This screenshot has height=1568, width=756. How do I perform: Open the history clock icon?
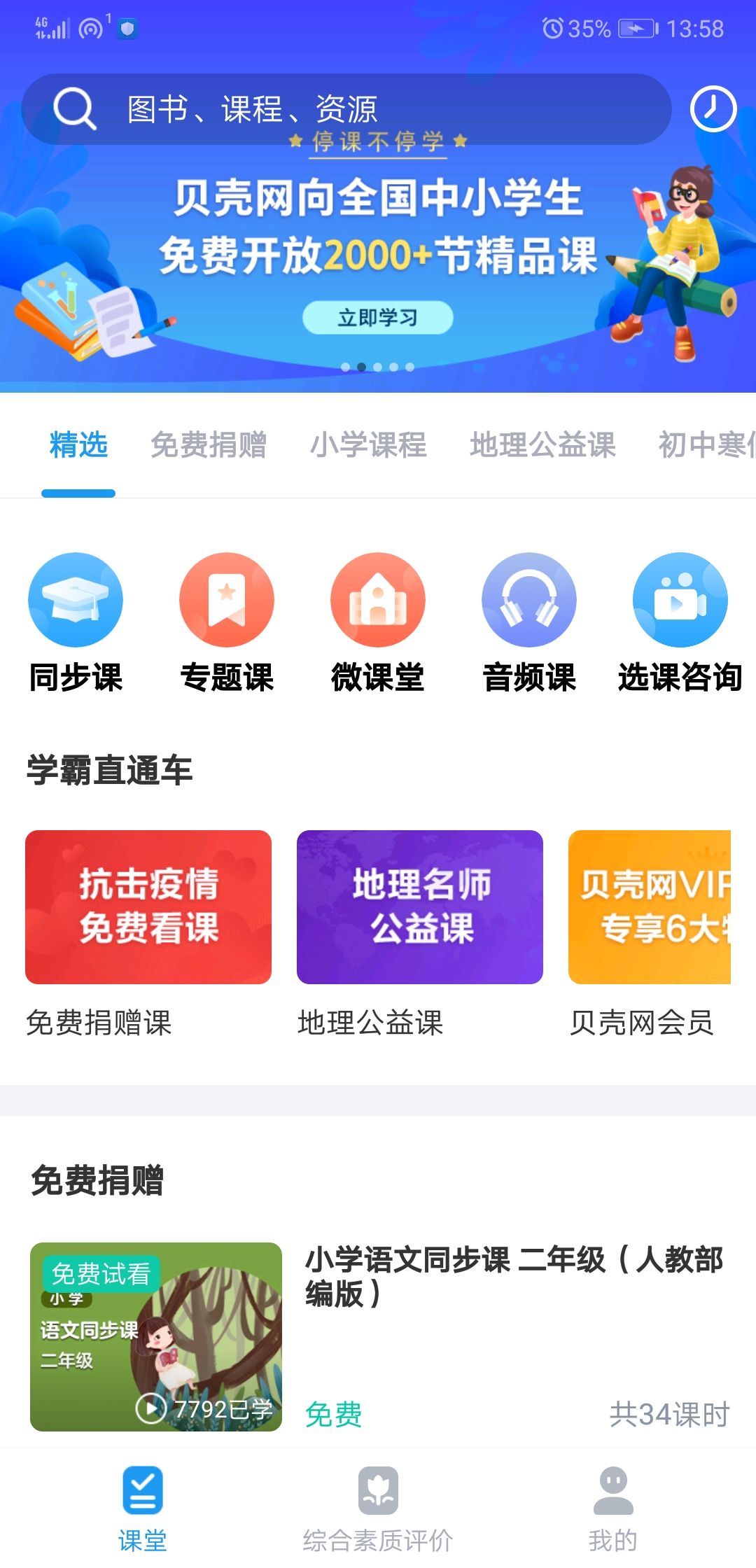713,109
